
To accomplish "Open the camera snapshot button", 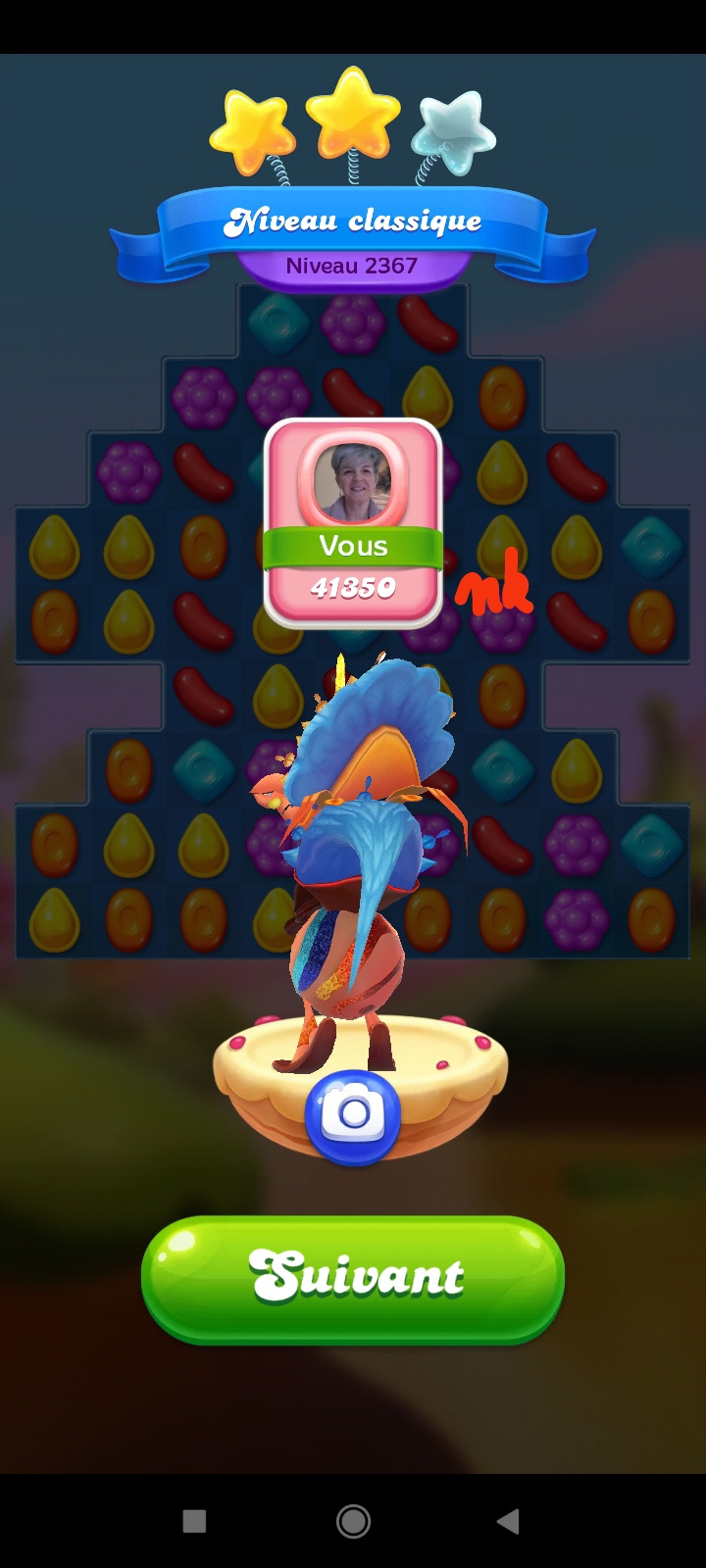I will [x=353, y=1116].
